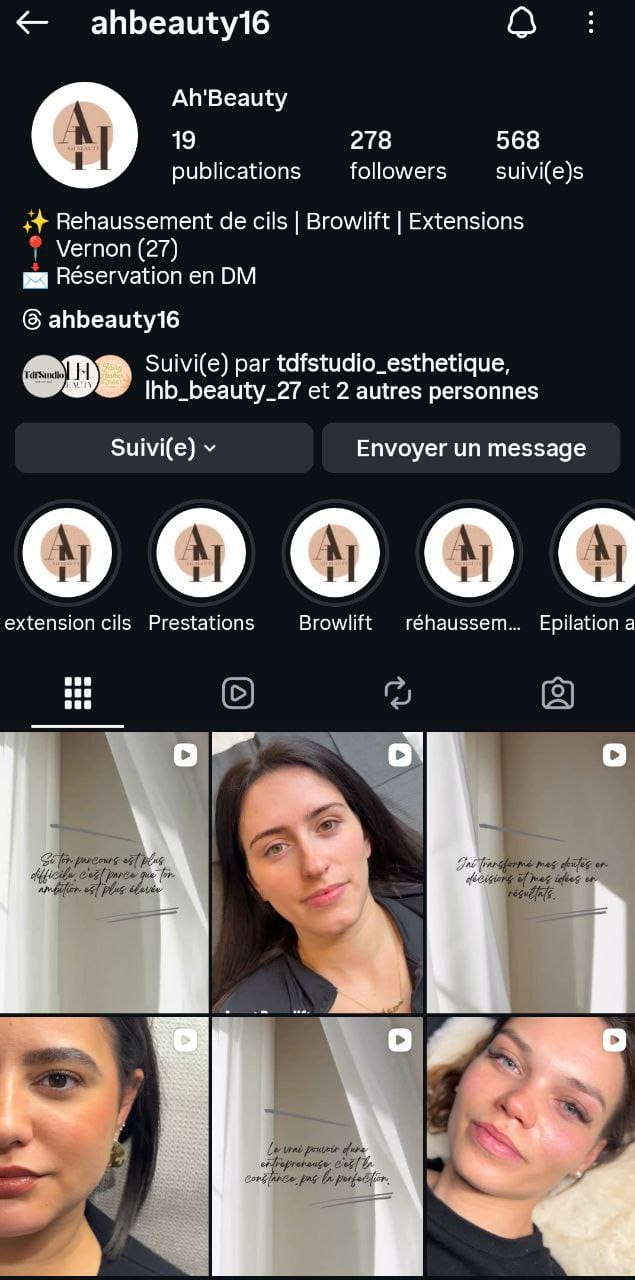This screenshot has width=635, height=1280.
Task: Go back using the top arrow
Action: 32,23
